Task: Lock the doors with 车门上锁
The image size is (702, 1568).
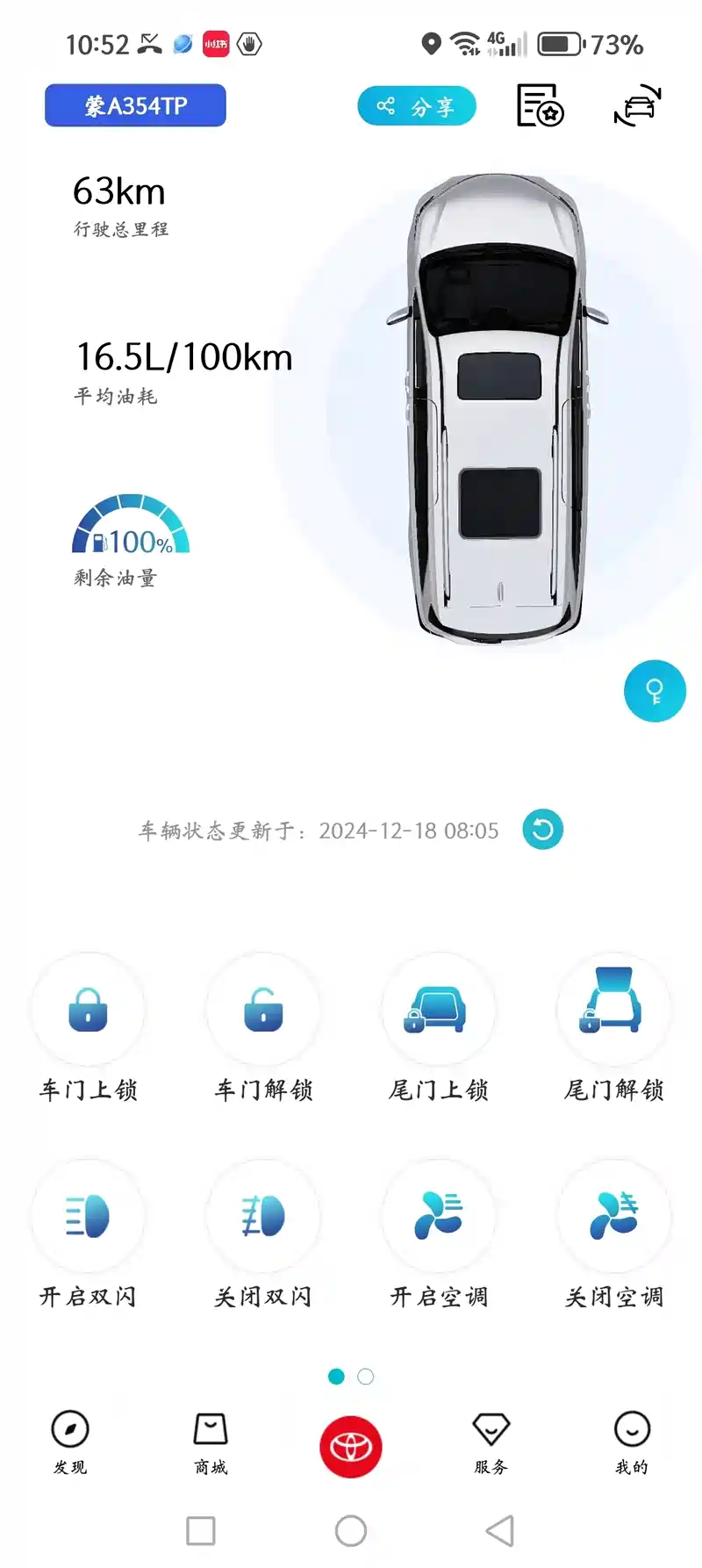Action: [x=88, y=1029]
